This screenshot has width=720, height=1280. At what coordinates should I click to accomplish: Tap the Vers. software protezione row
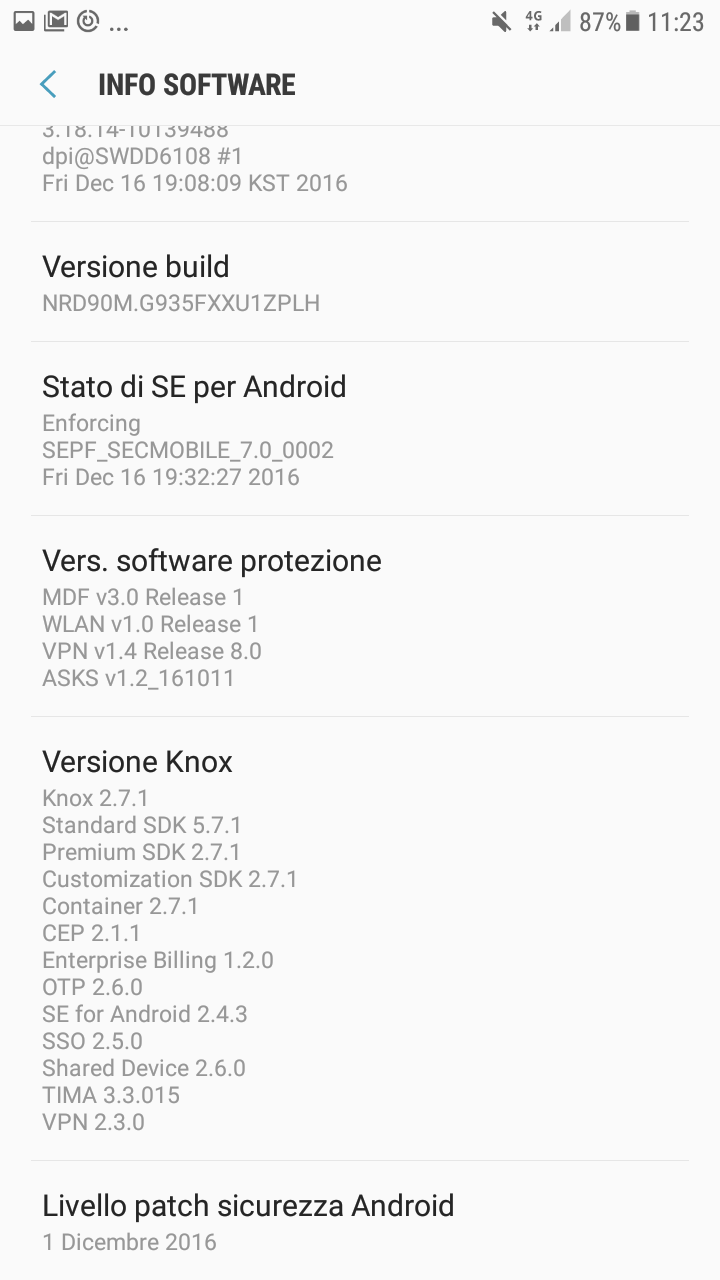360,616
